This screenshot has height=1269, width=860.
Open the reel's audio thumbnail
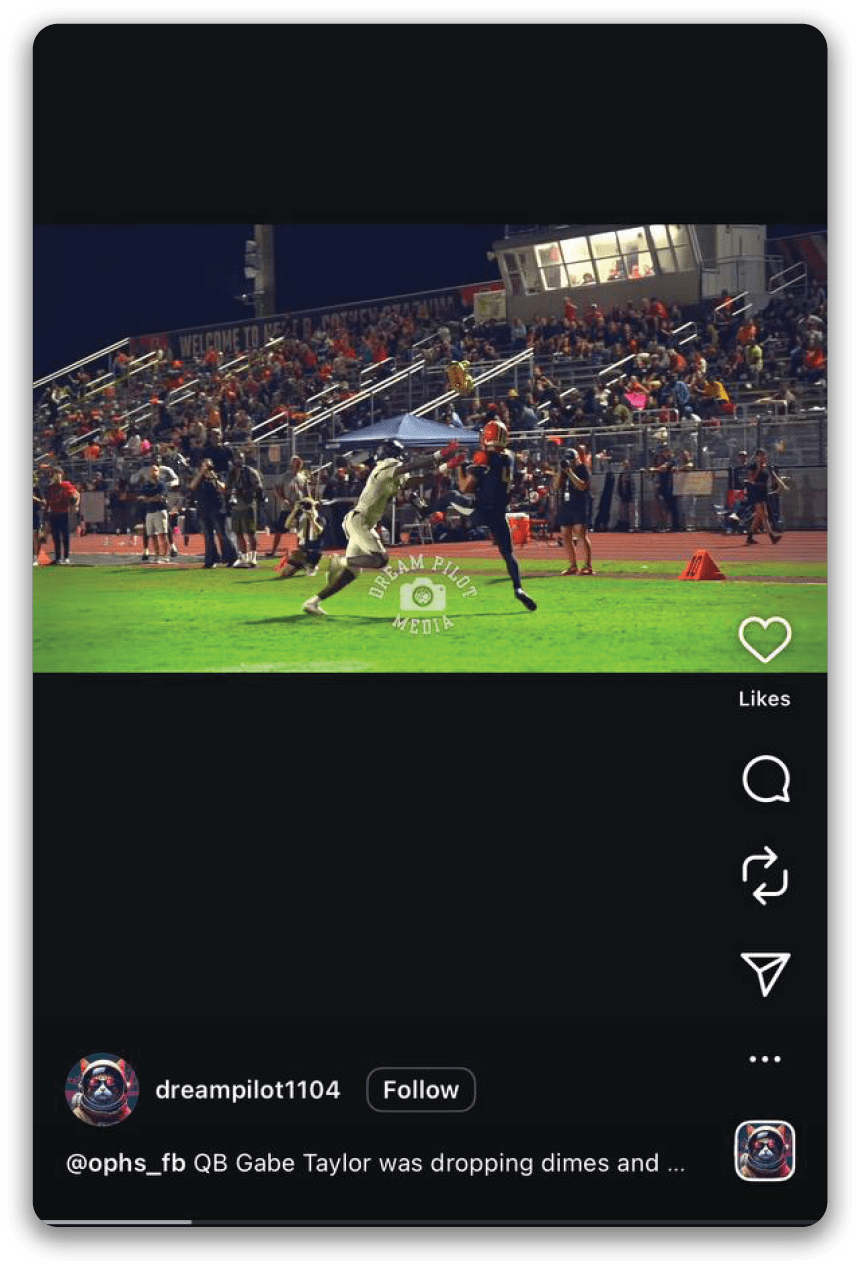tap(765, 1150)
